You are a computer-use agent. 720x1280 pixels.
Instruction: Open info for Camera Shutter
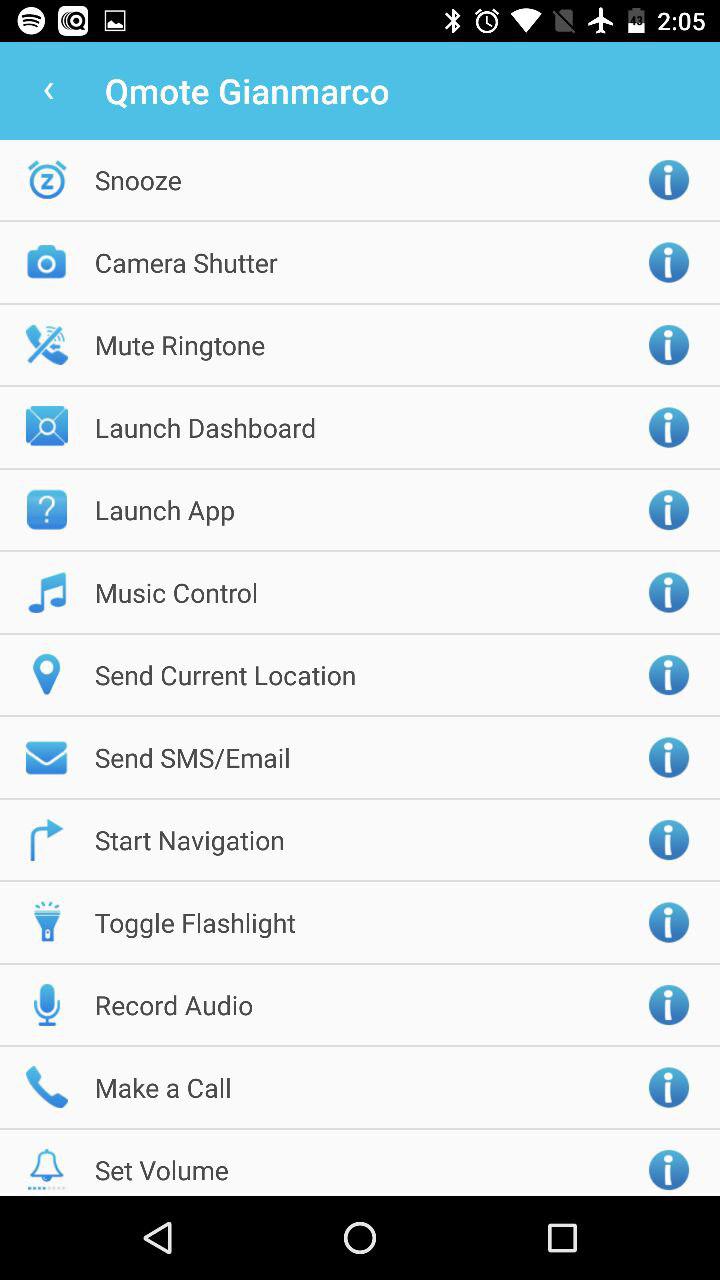click(668, 263)
